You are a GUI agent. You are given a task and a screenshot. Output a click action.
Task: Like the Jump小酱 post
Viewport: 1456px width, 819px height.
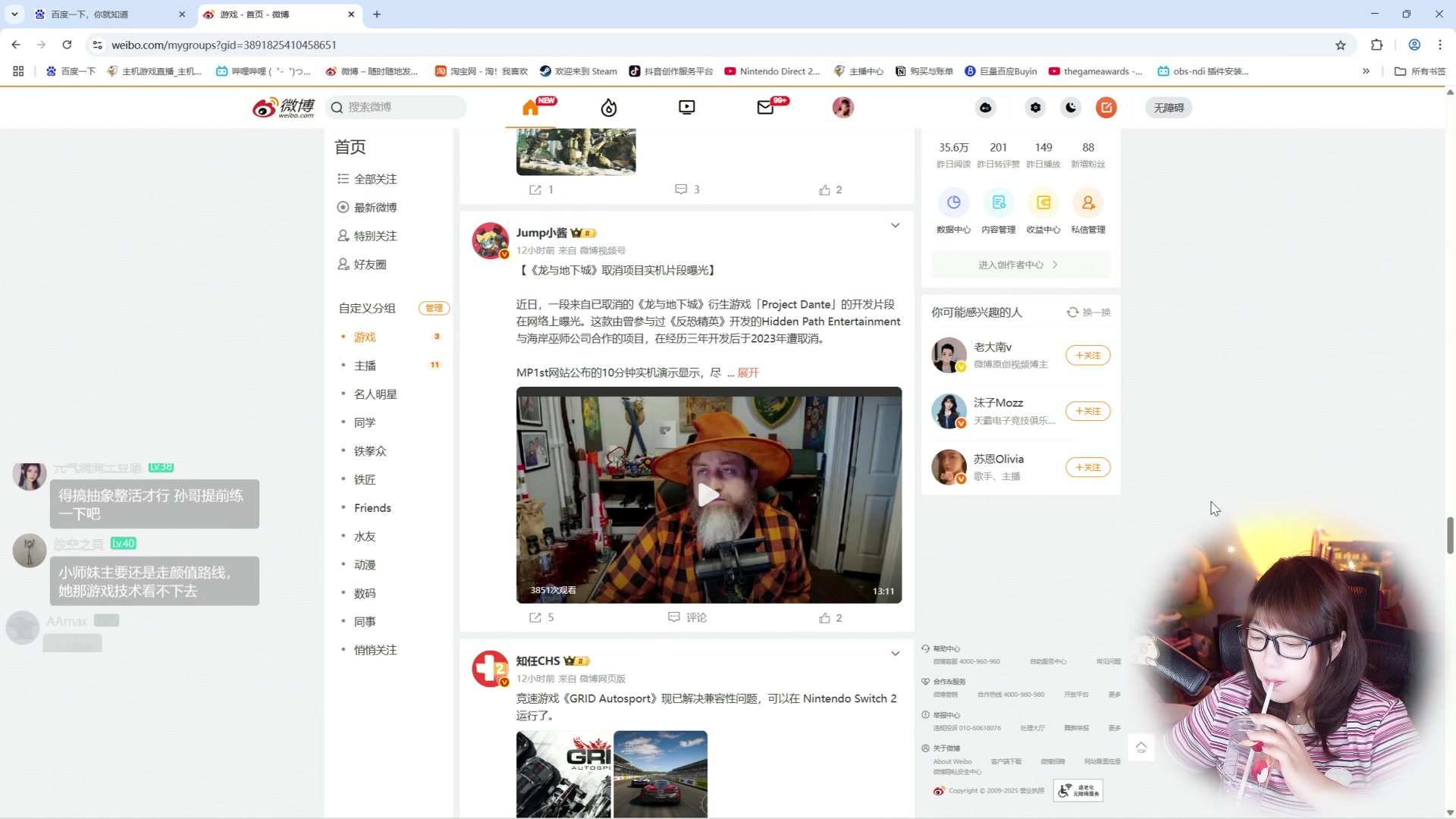tap(830, 618)
